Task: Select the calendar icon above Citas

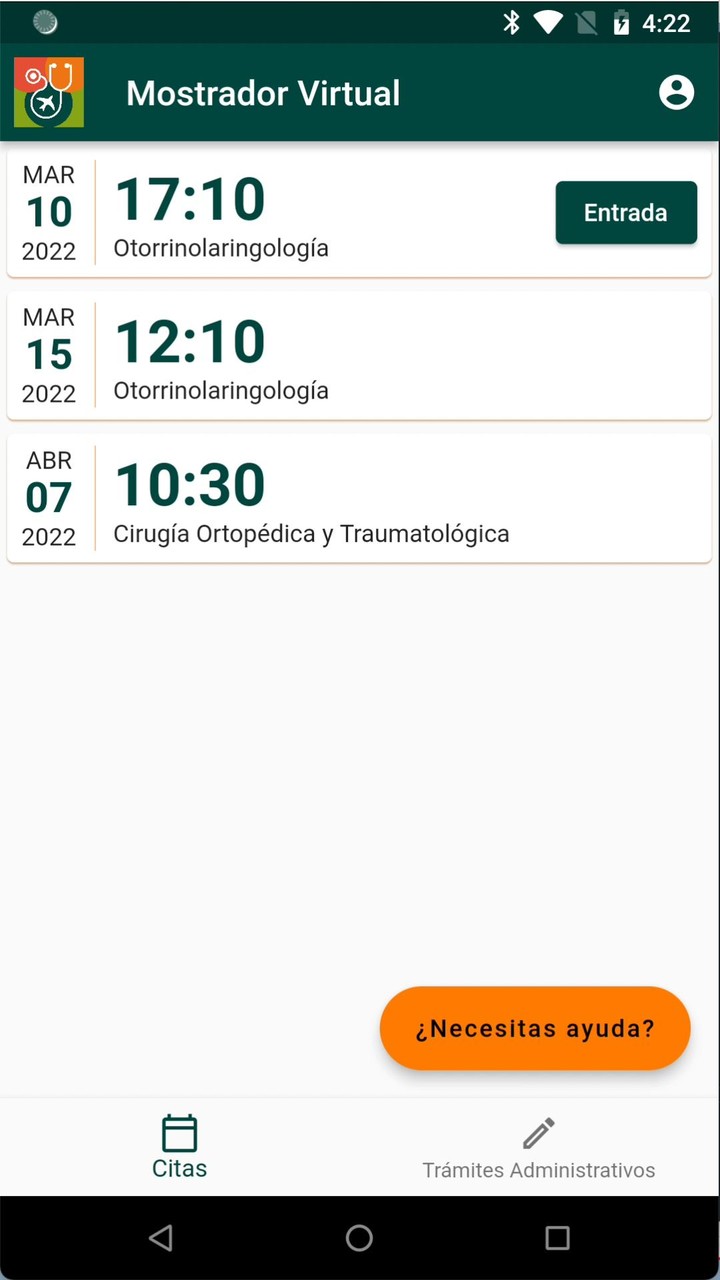Action: [179, 1131]
